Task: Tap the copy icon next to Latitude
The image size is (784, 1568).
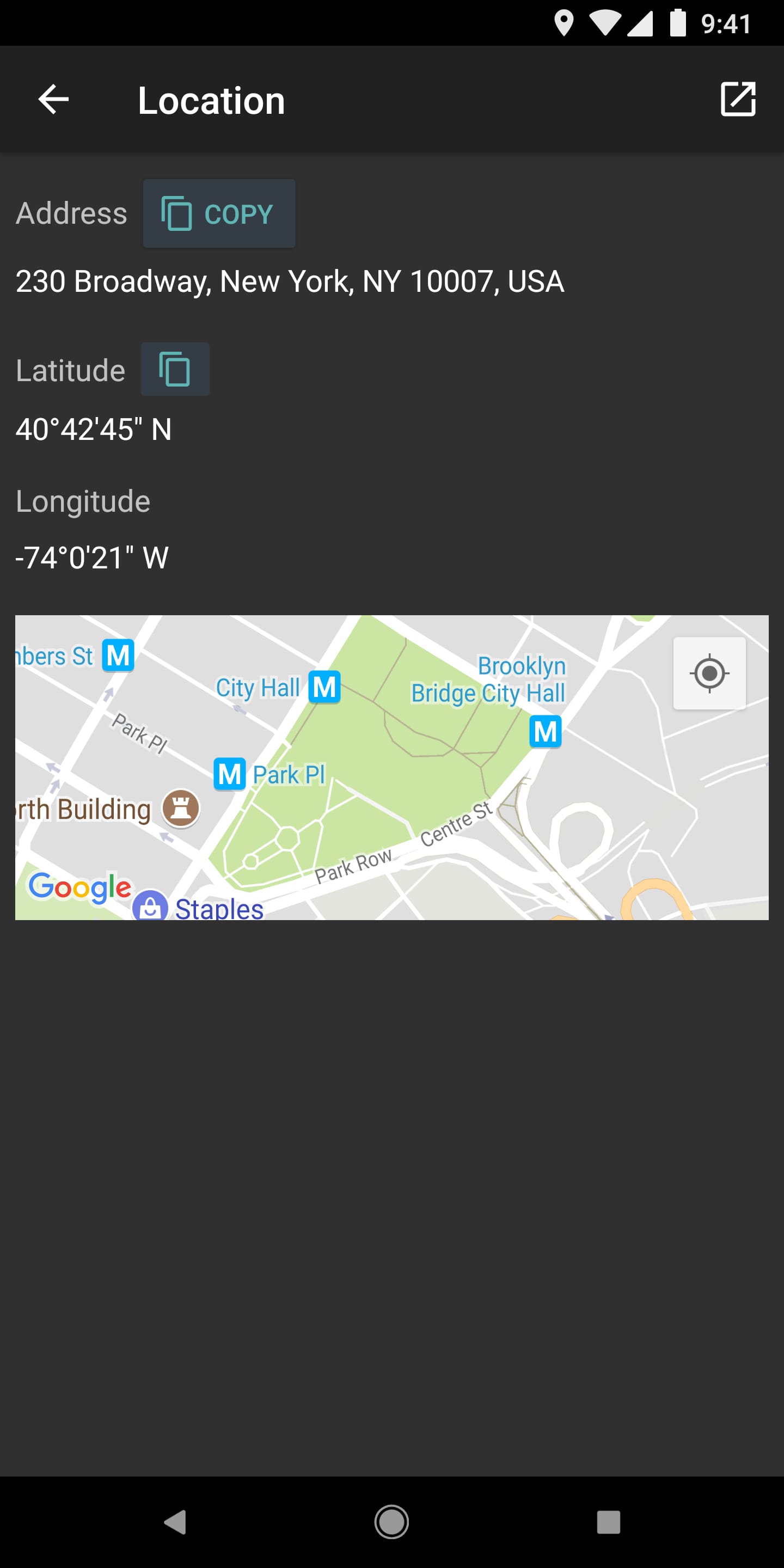Action: coord(175,369)
